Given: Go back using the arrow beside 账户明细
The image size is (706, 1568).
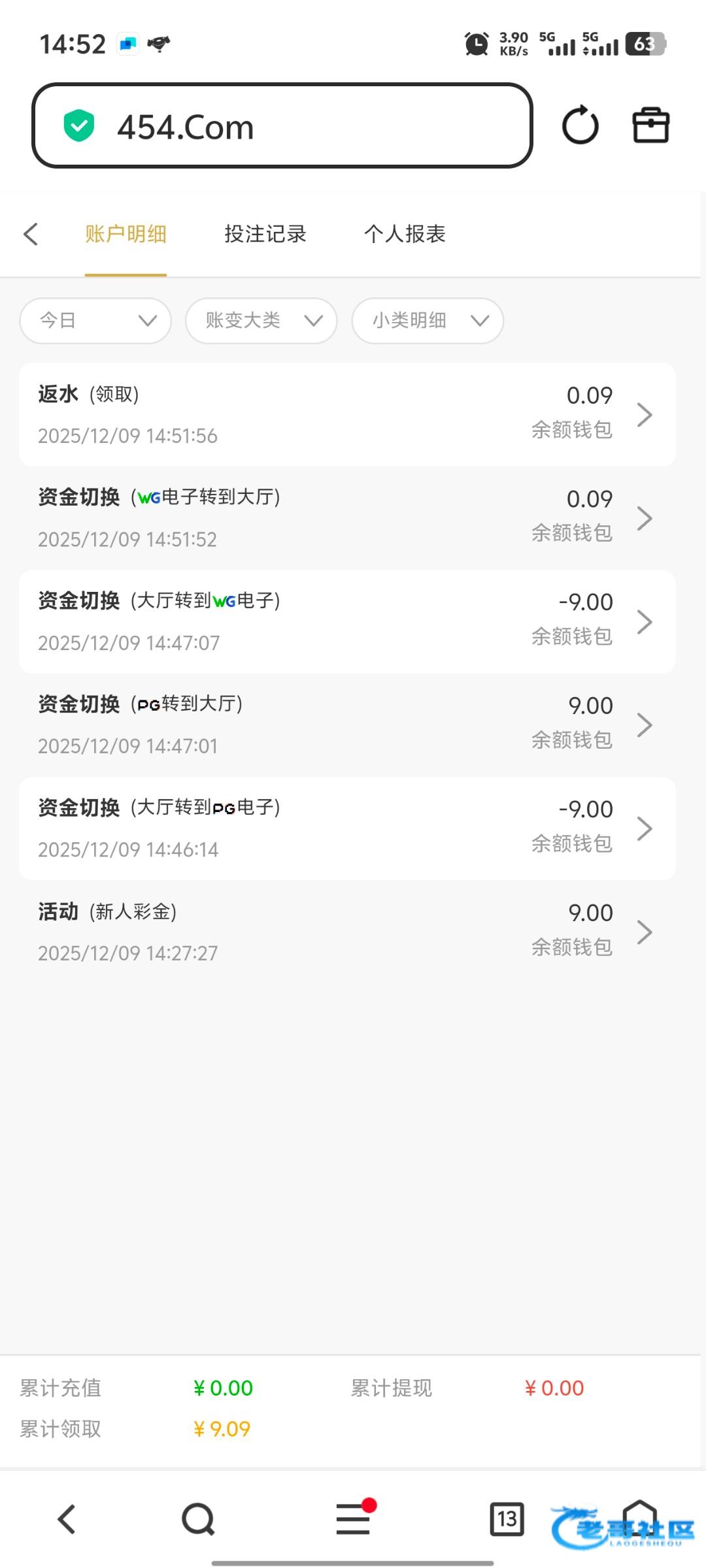Looking at the screenshot, I should click(31, 234).
